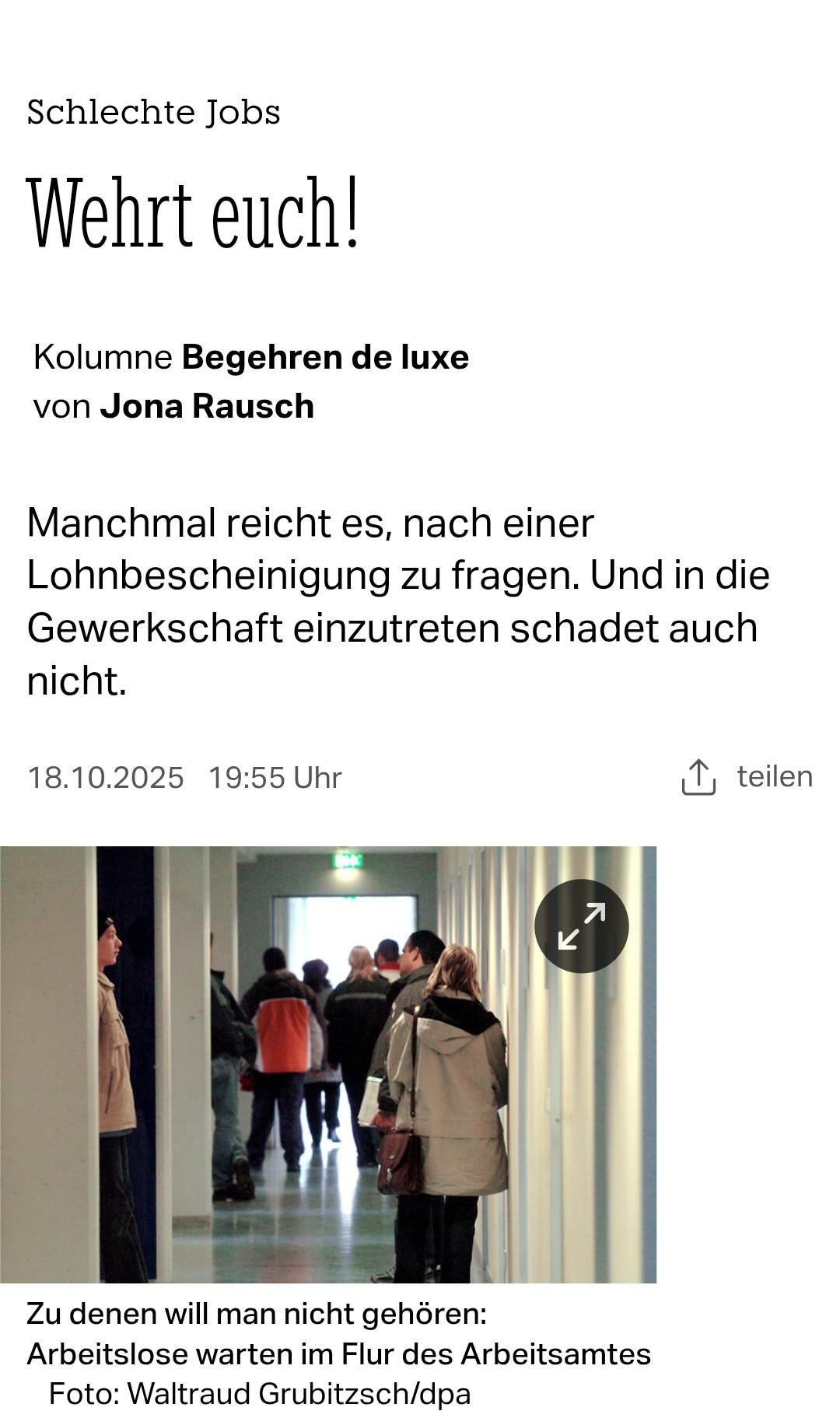Open author Jona Rausch's page
The width and height of the screenshot is (840, 1418).
207,407
